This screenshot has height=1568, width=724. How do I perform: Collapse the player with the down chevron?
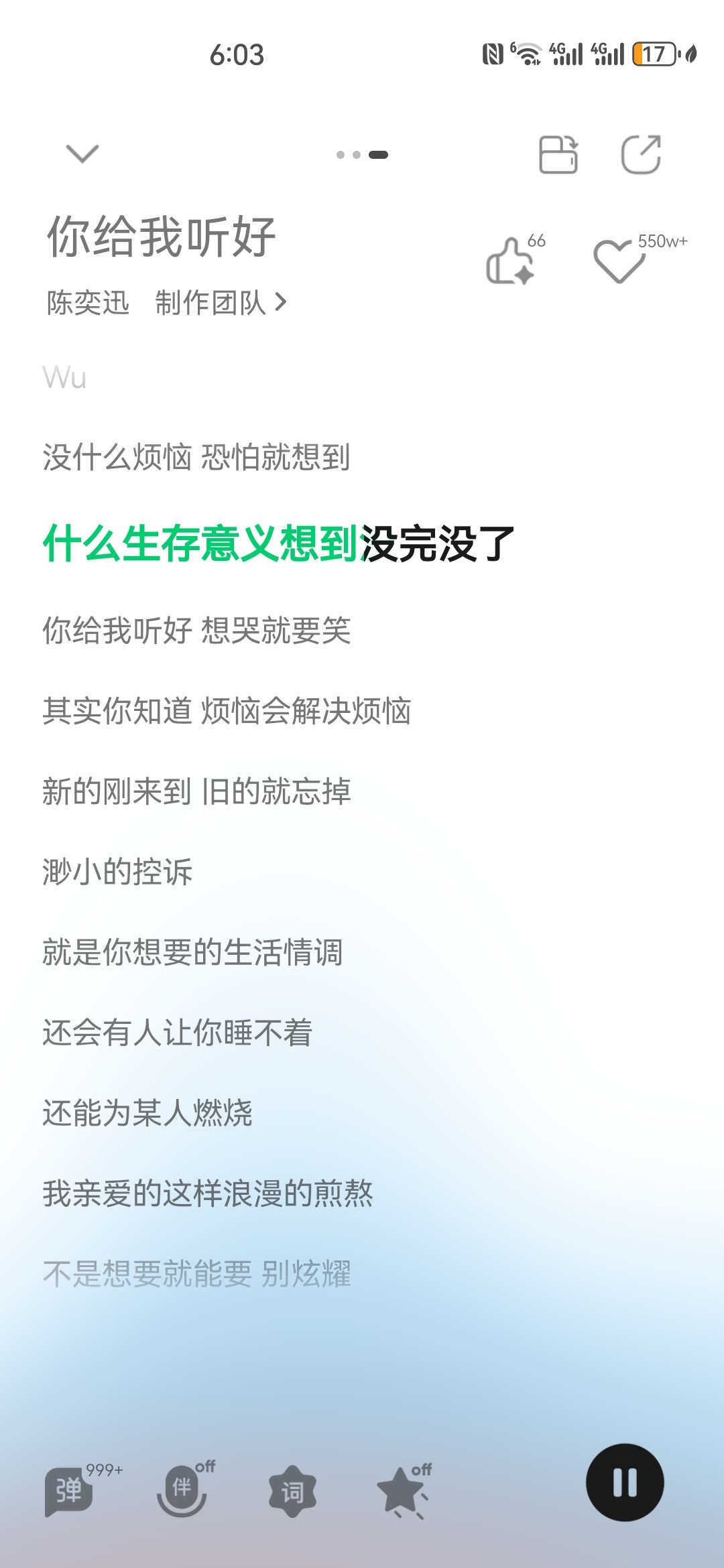coord(82,154)
